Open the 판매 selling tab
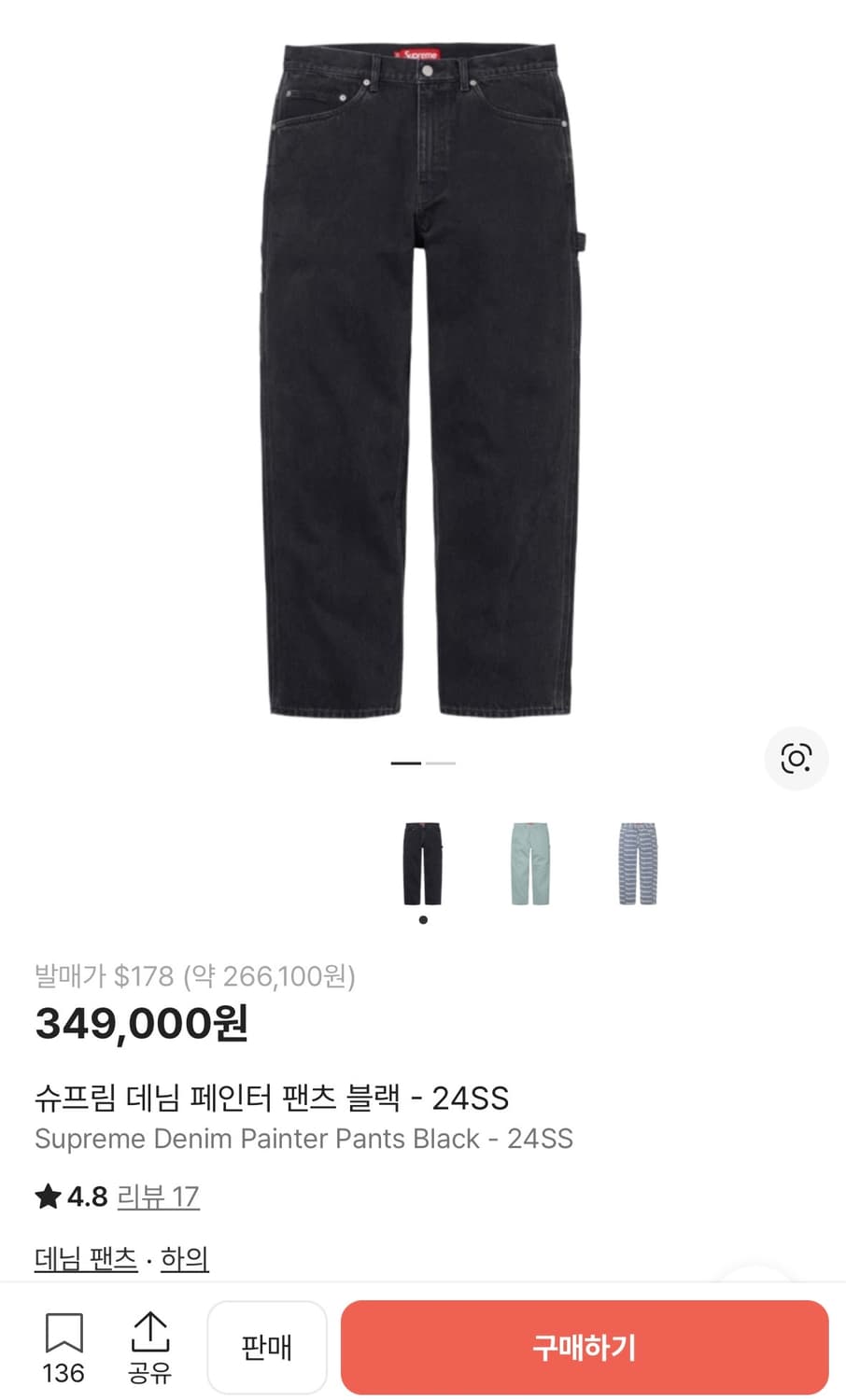 pyautogui.click(x=267, y=1347)
